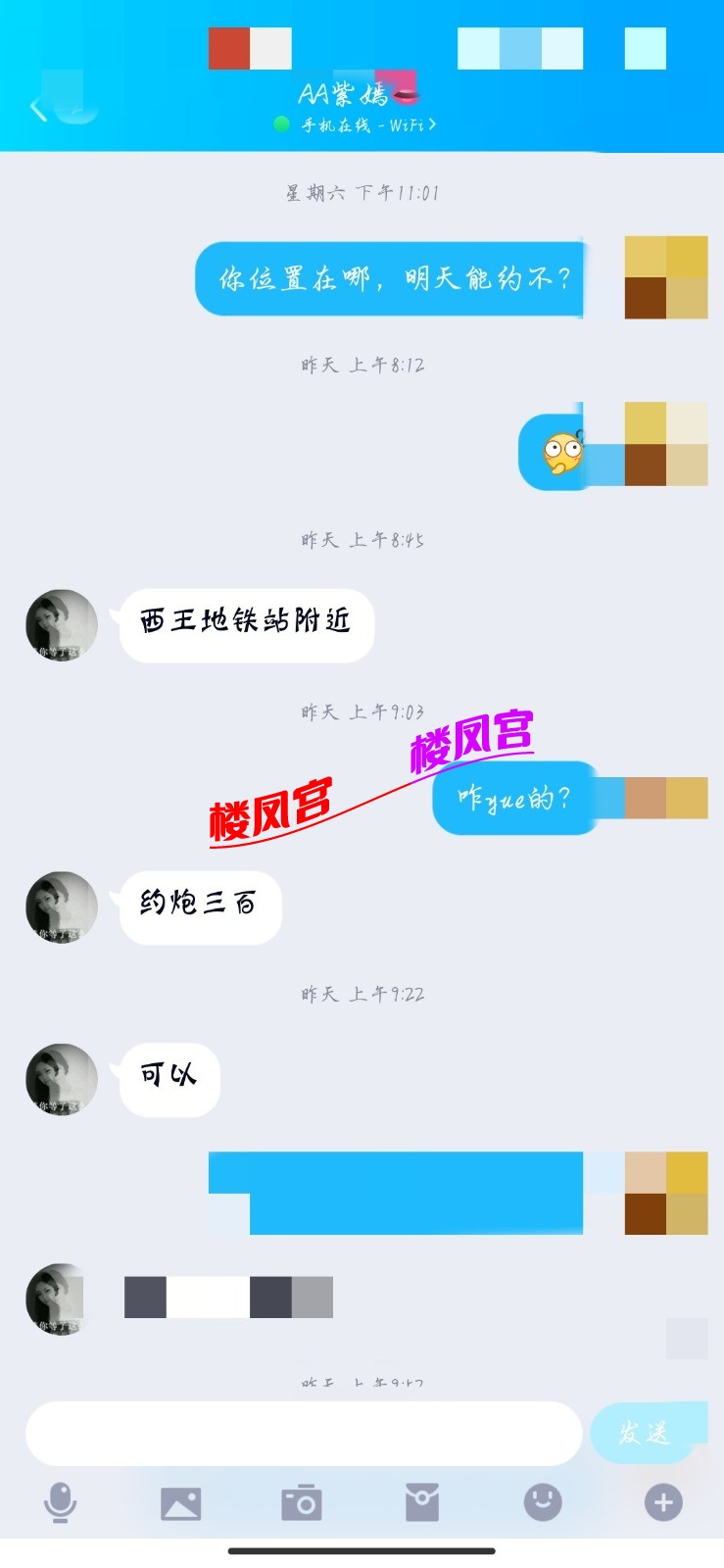This screenshot has height=1568, width=724.
Task: Open the emoji panel
Action: click(543, 1502)
